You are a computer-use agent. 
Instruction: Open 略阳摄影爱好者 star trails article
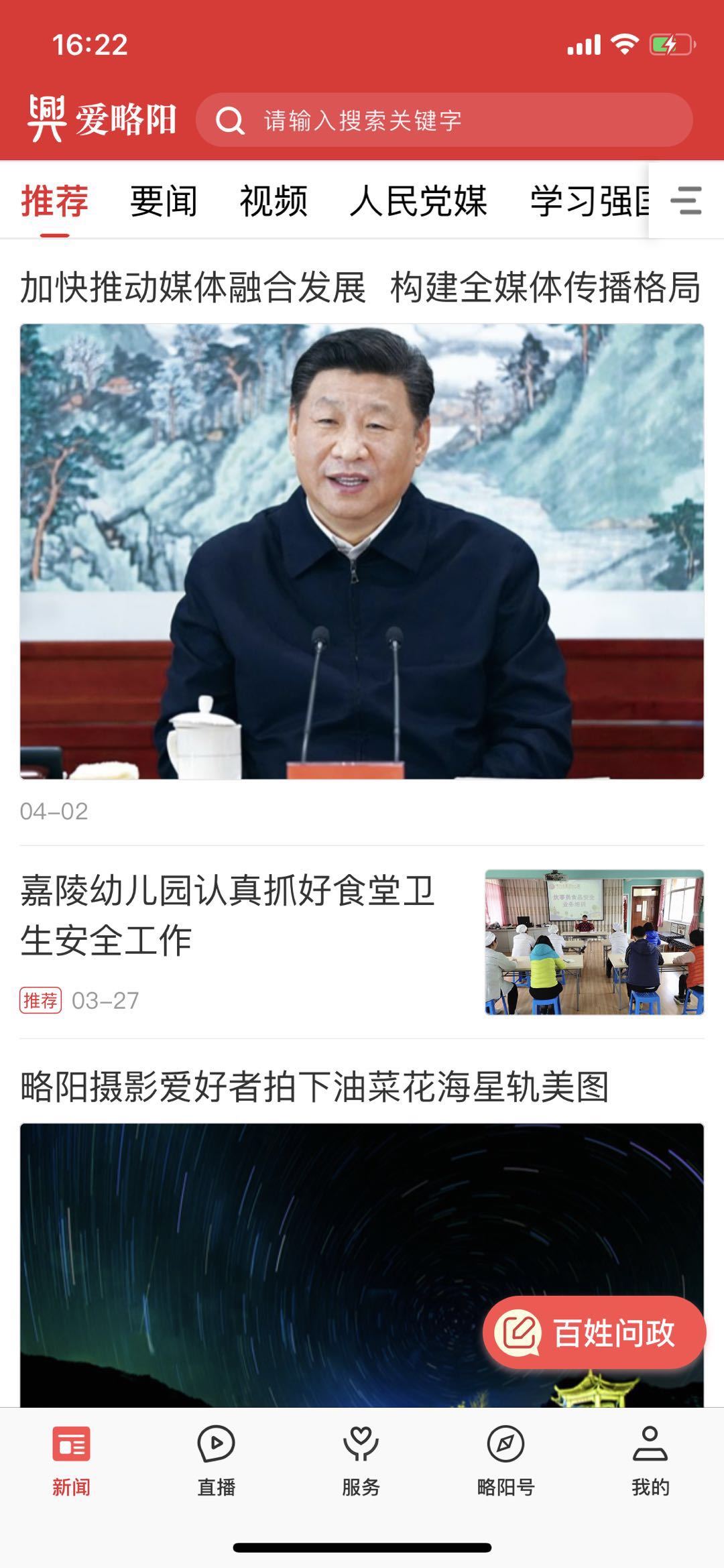(315, 1087)
